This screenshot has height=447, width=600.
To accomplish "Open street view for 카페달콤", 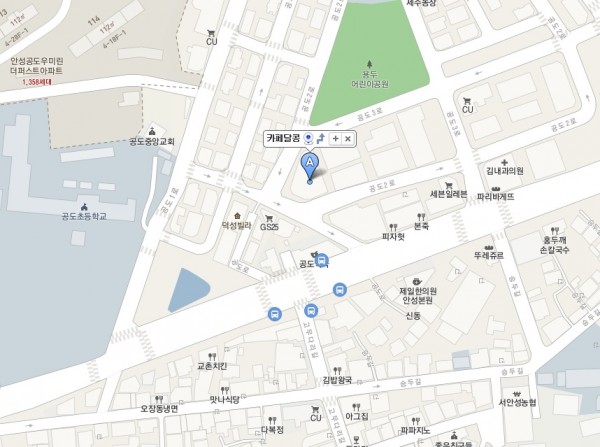I will [309, 139].
